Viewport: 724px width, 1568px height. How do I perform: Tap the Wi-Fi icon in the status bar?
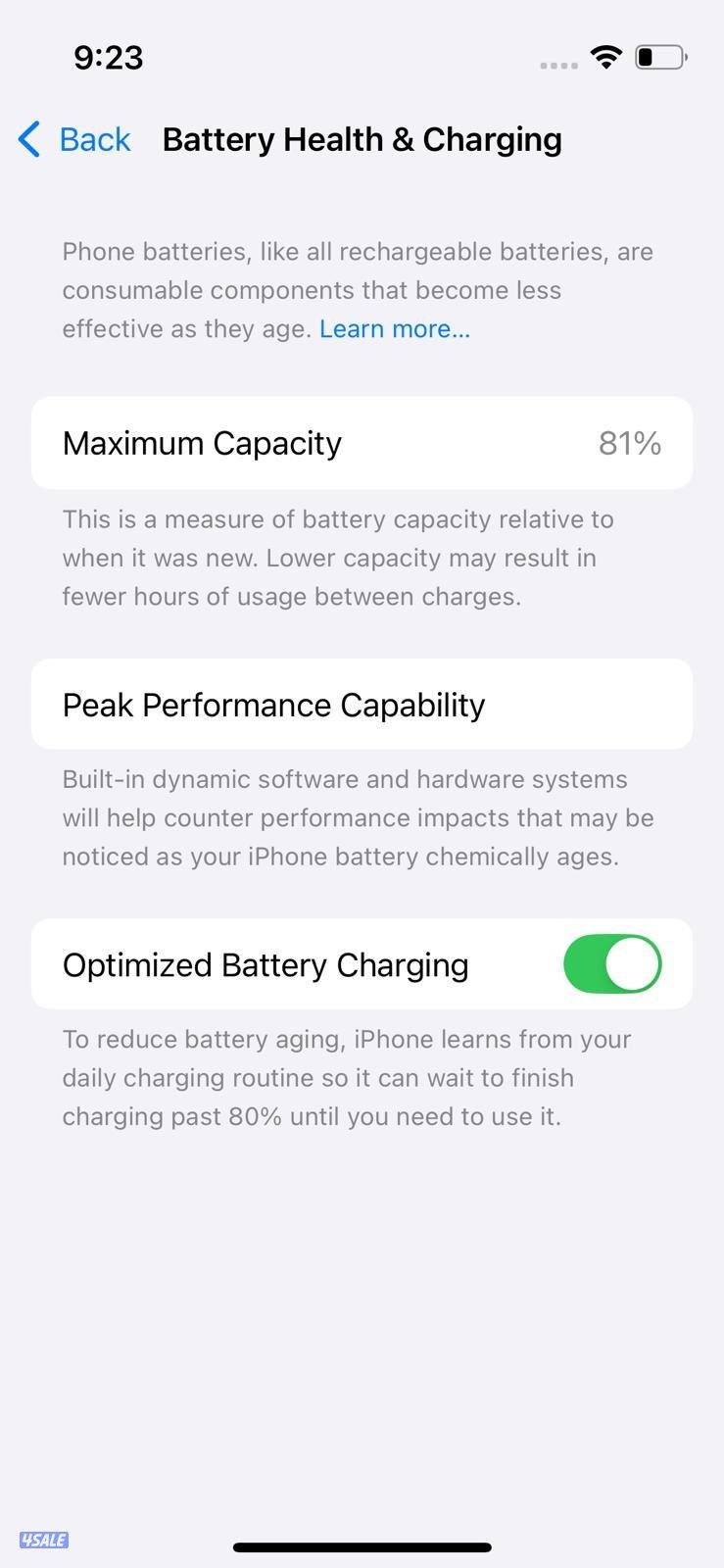click(605, 57)
